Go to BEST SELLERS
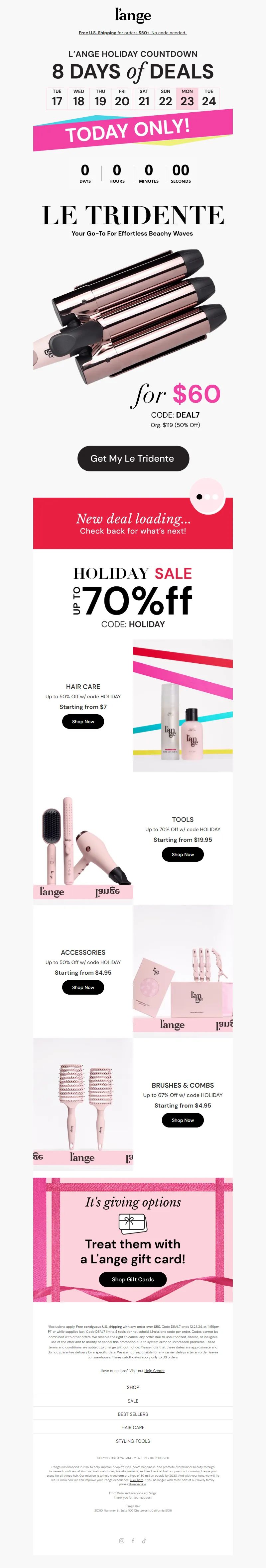This screenshot has height=1568, width=266. point(133,1414)
